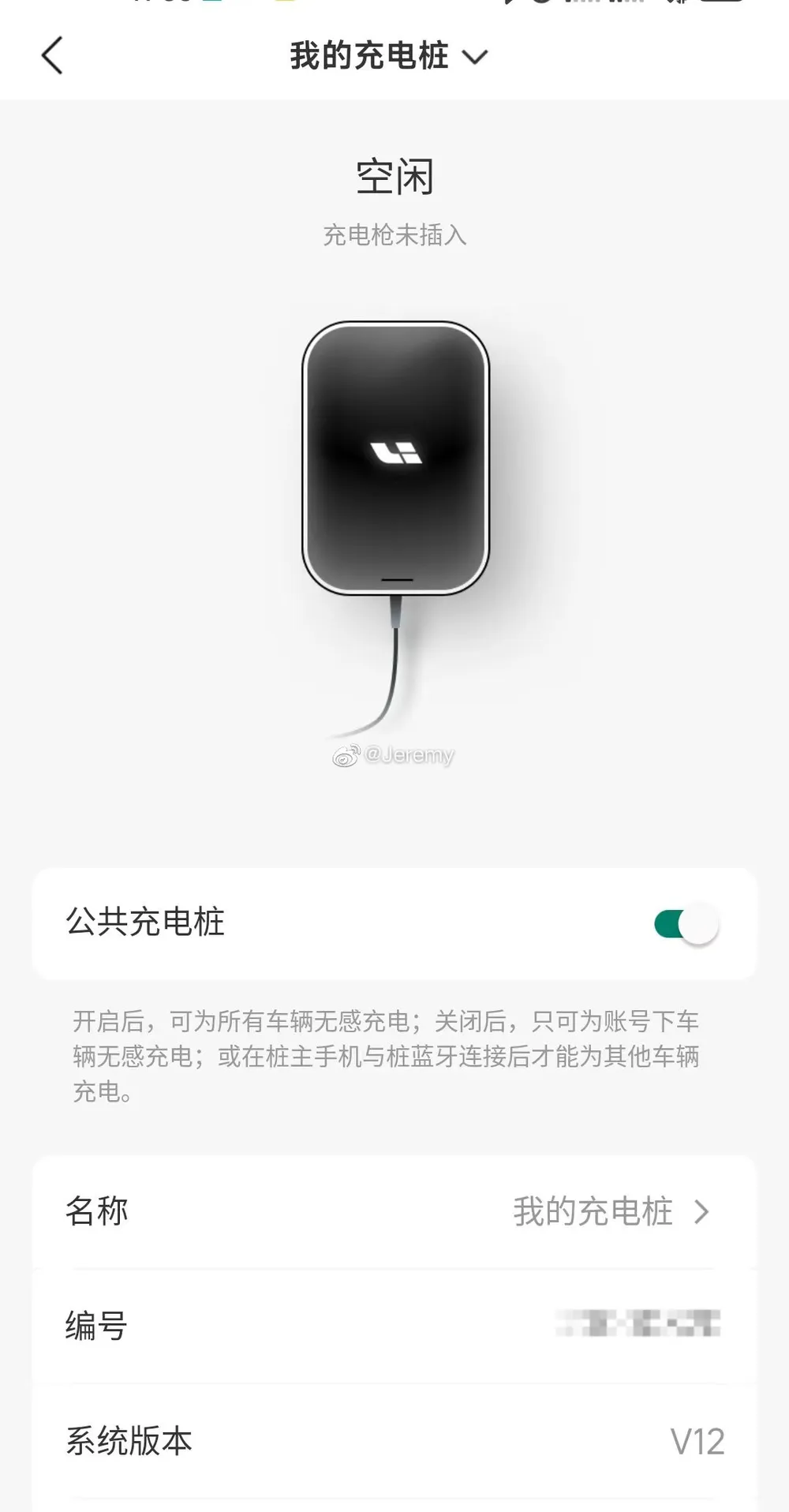Open the 名称 row to rename charger
The width and height of the screenshot is (789, 1512).
pyautogui.click(x=394, y=1211)
